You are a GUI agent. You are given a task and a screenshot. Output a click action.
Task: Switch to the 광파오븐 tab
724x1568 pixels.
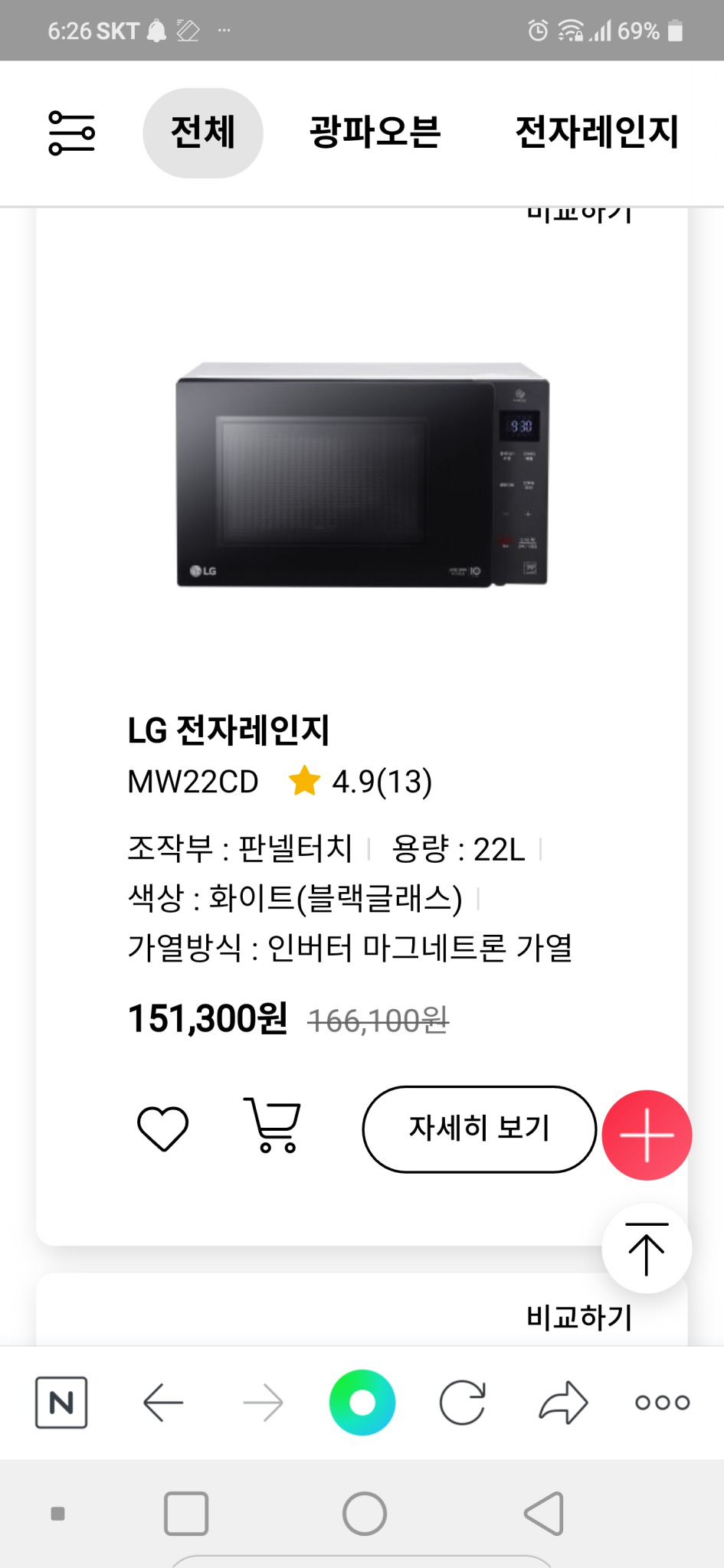pos(374,132)
